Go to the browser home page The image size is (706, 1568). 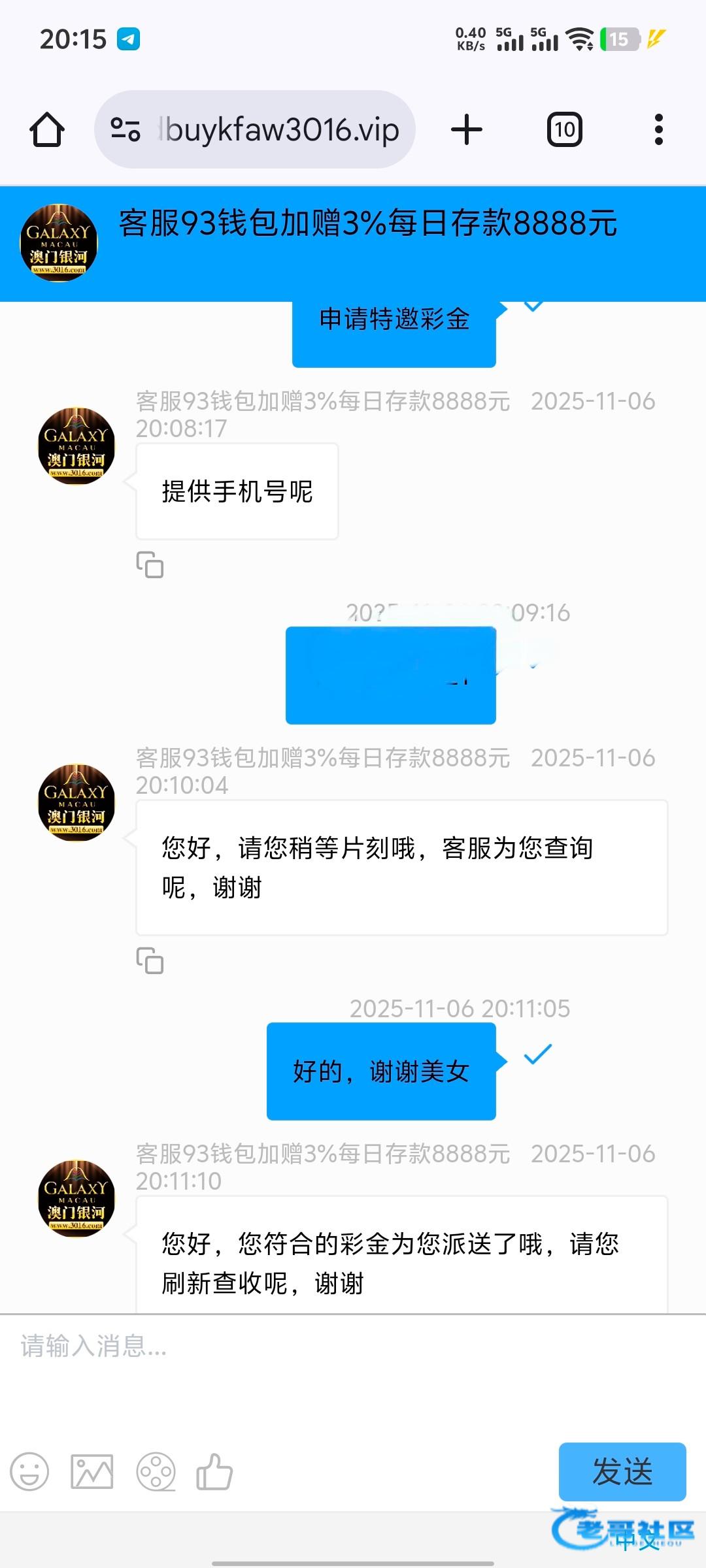pyautogui.click(x=47, y=129)
